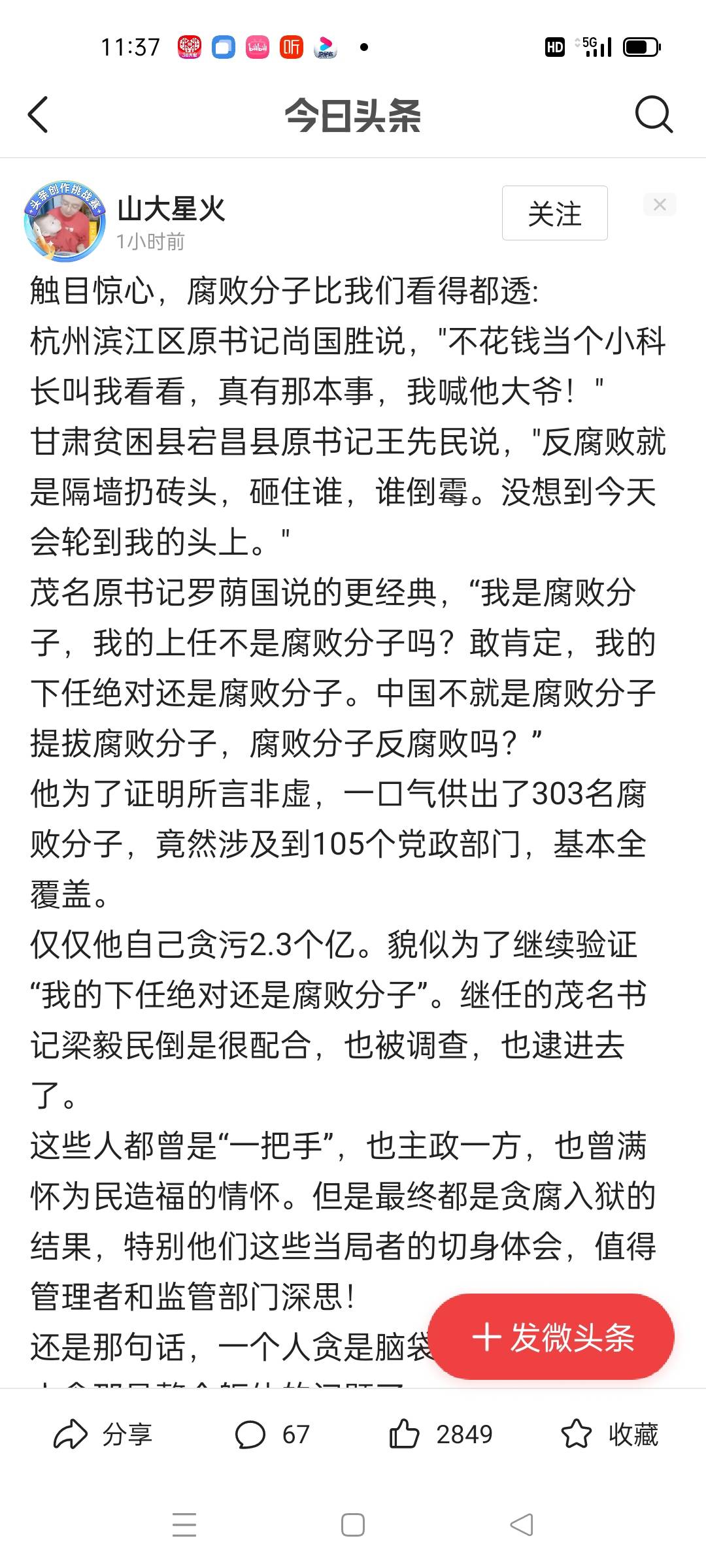Open the 67 comments

click(271, 1435)
